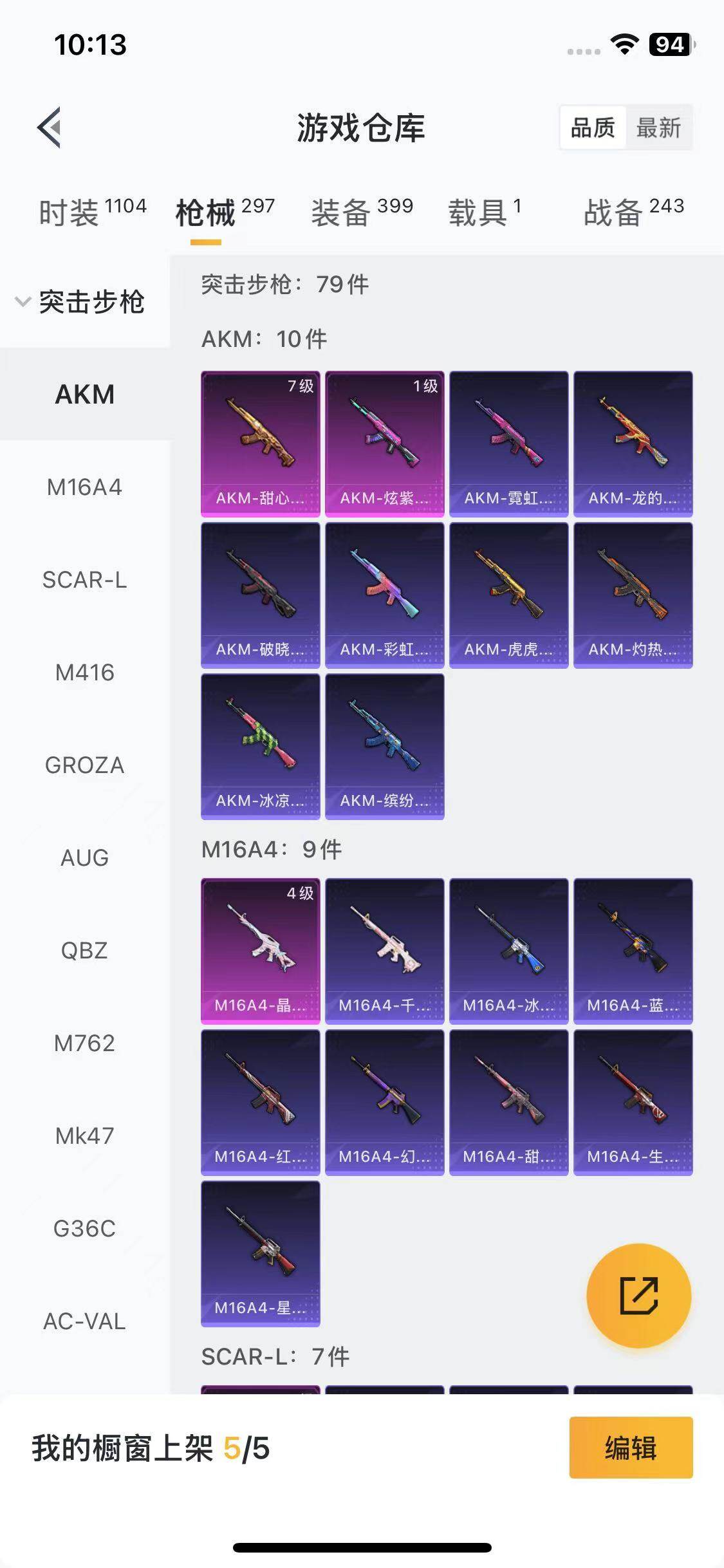This screenshot has width=724, height=1568.
Task: View the M16A4-星 skin card
Action: tap(260, 1253)
